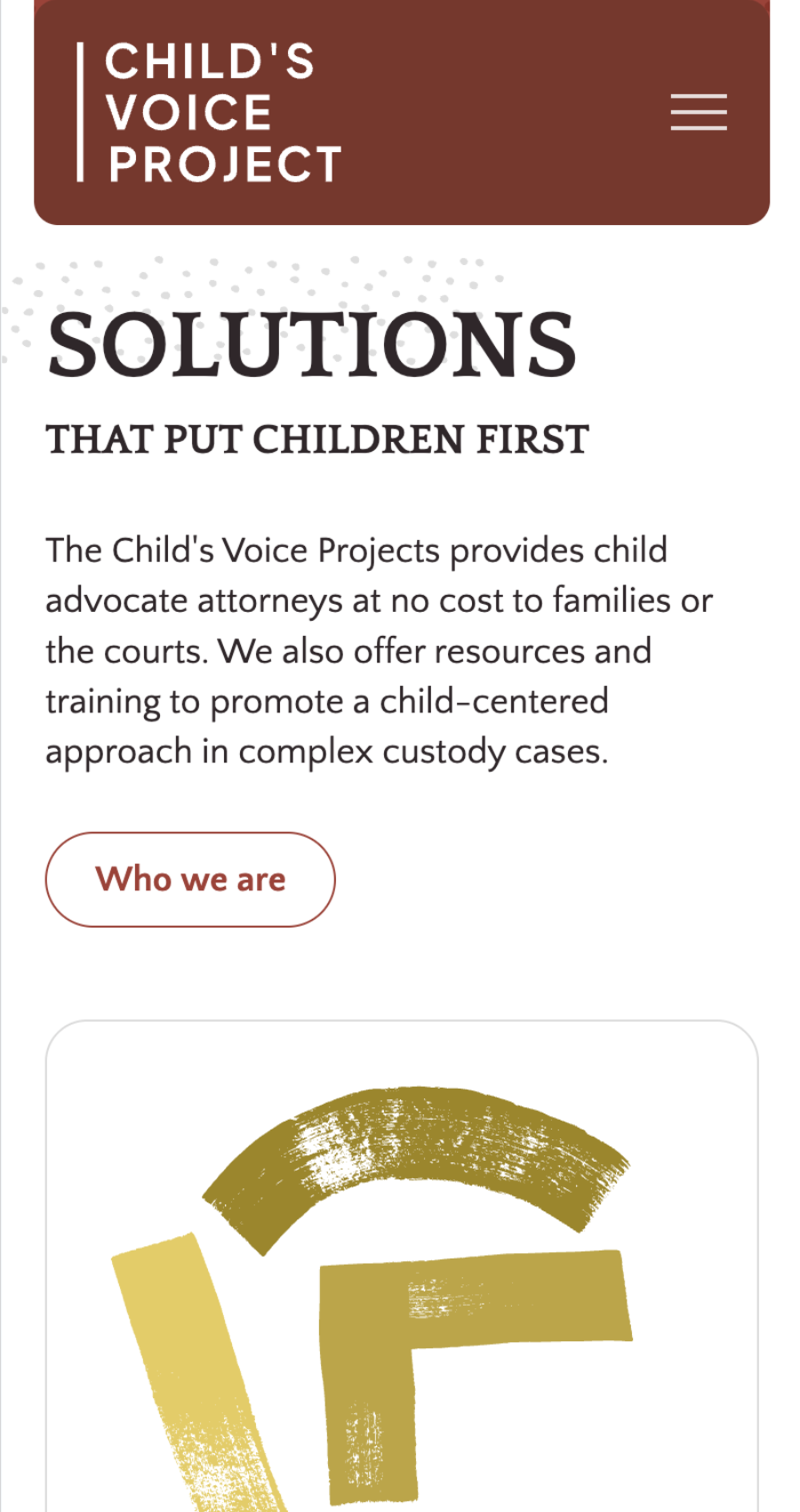Screen dimensions: 800x1512
Task: Open the hamburger navigation menu
Action: 699,112
